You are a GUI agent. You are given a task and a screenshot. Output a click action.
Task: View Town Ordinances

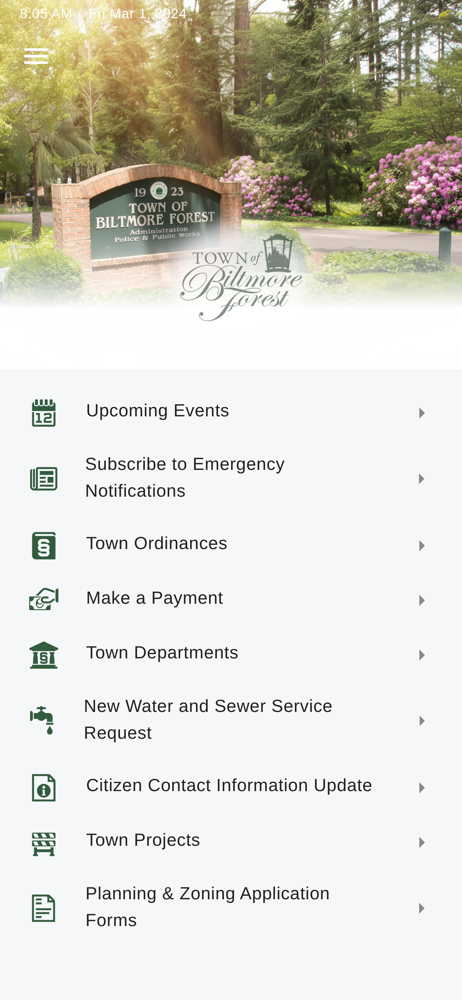click(x=231, y=545)
